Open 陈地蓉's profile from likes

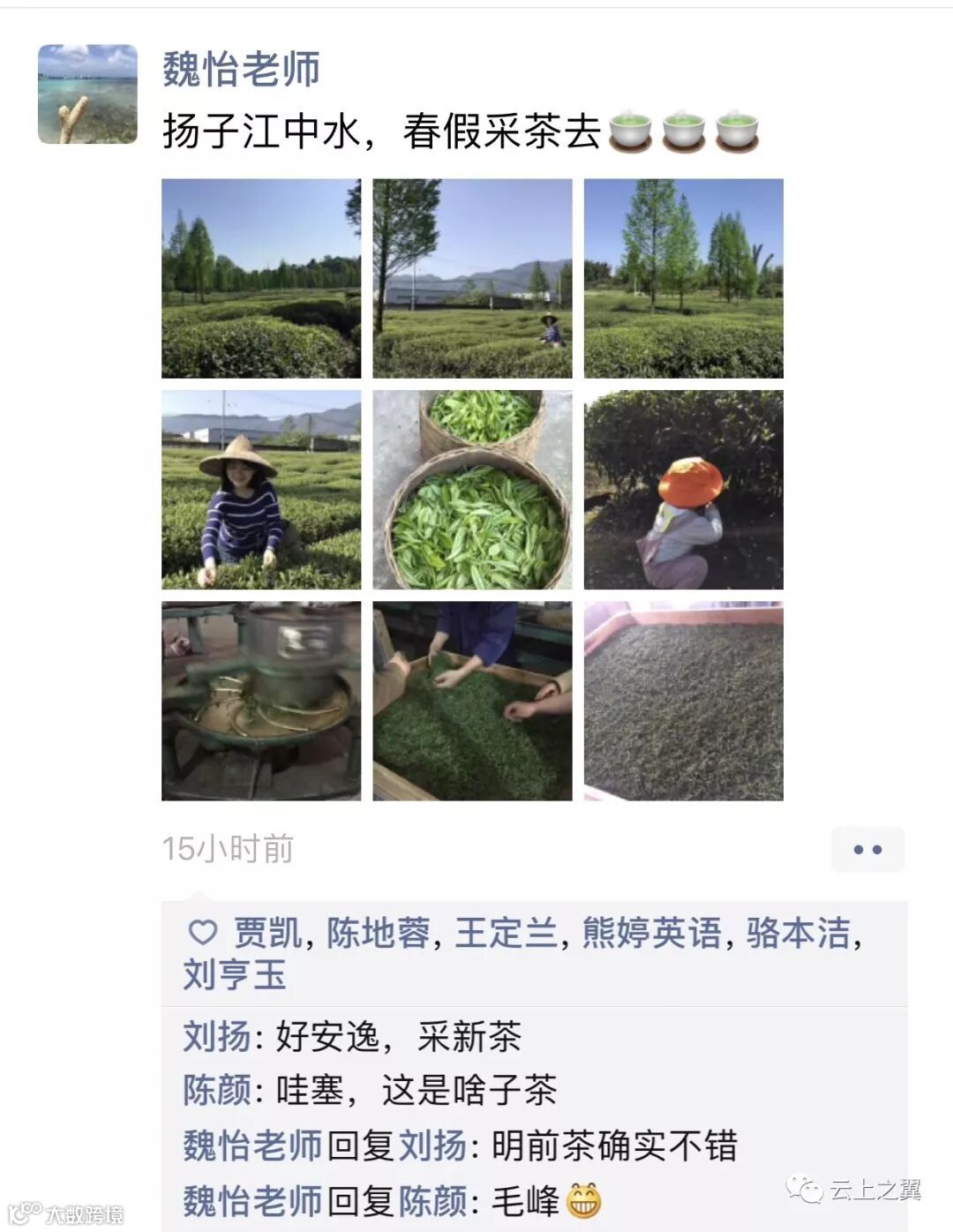tap(378, 933)
